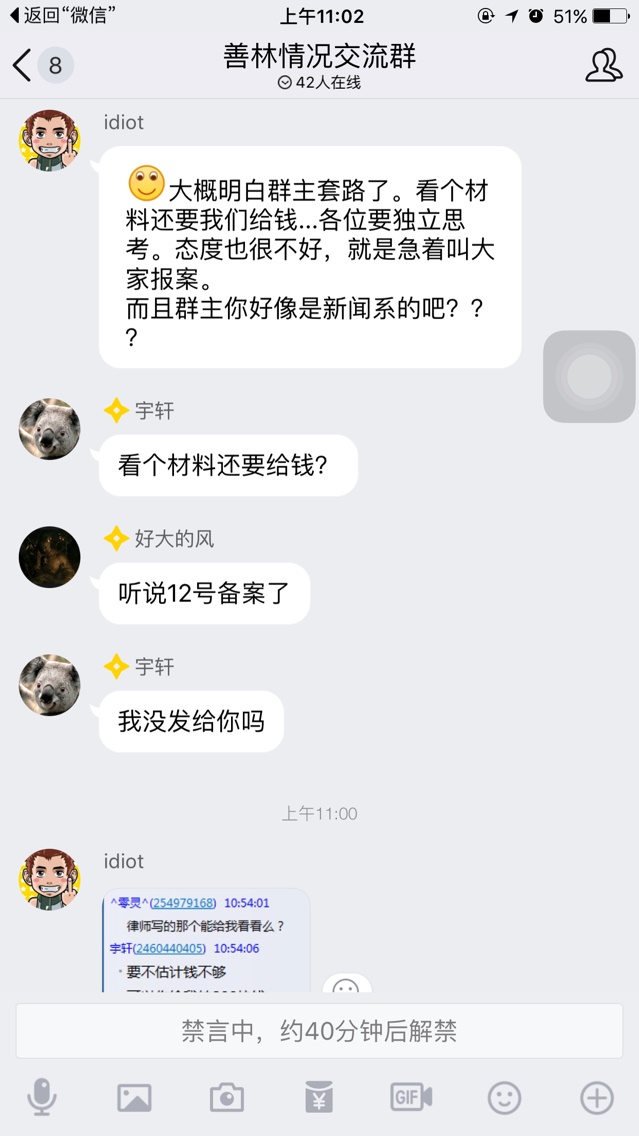Open the GIF video recorder
This screenshot has width=639, height=1136.
pyautogui.click(x=411, y=1097)
